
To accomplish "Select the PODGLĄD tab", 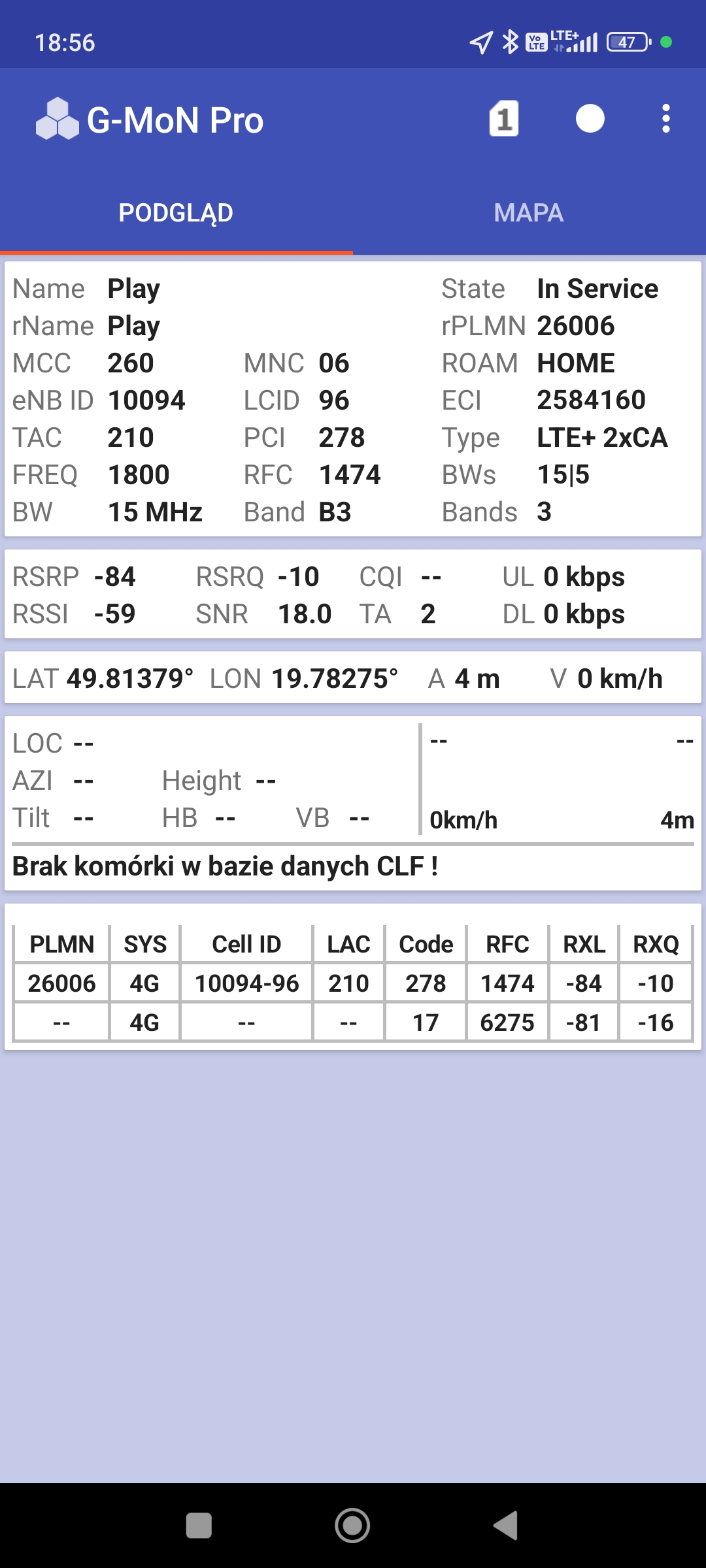I will click(176, 213).
